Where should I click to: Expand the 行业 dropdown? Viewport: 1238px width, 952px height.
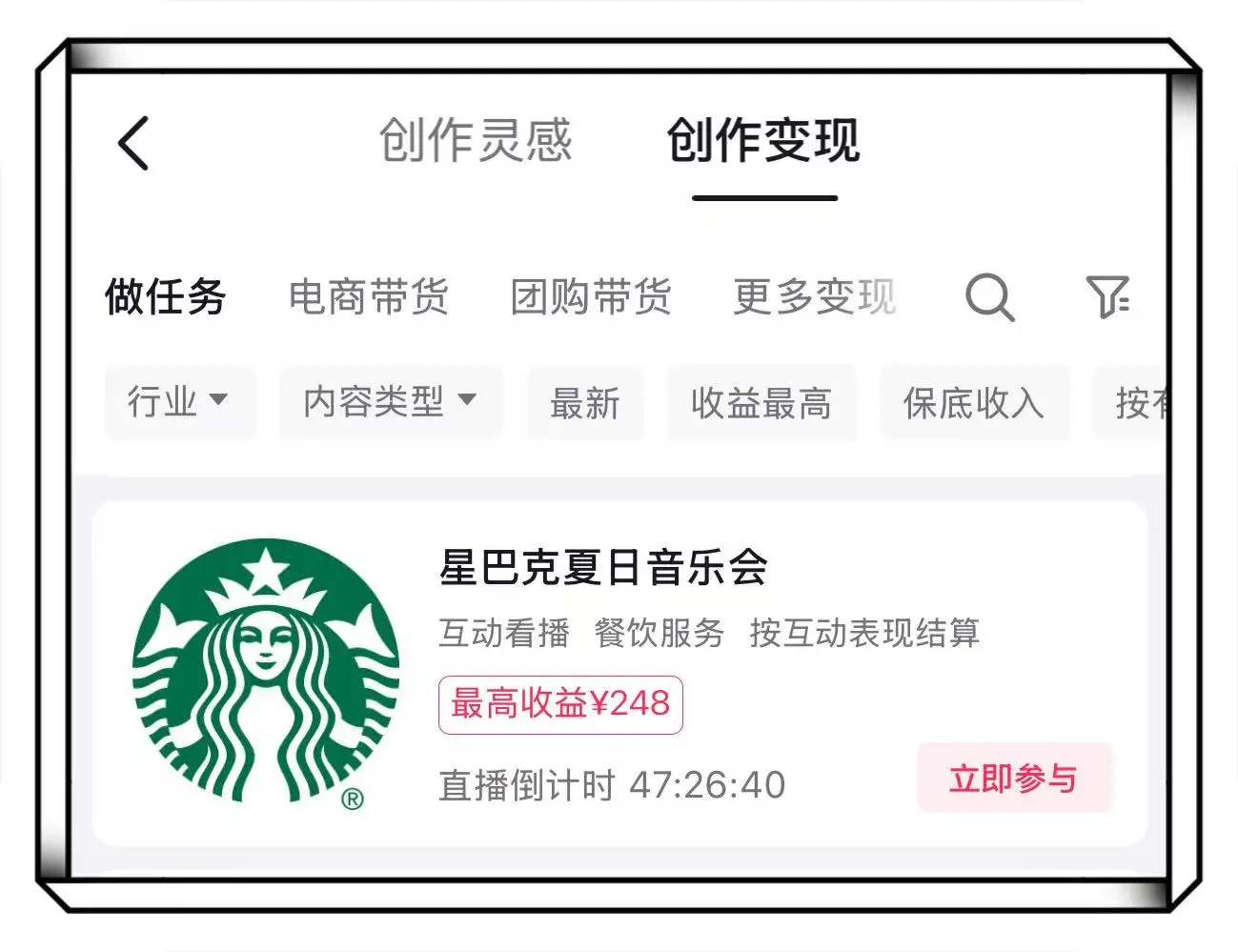[178, 401]
